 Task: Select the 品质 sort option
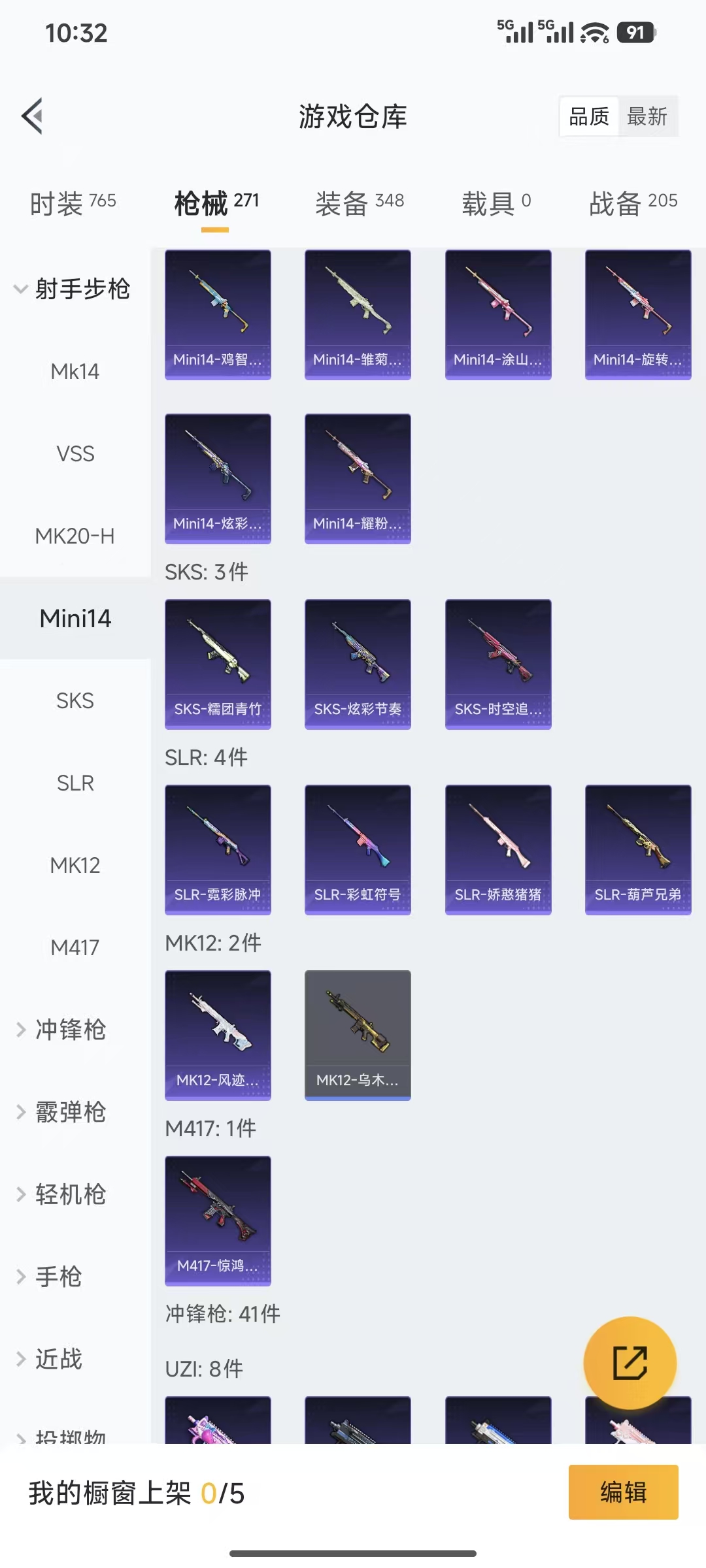tap(588, 116)
